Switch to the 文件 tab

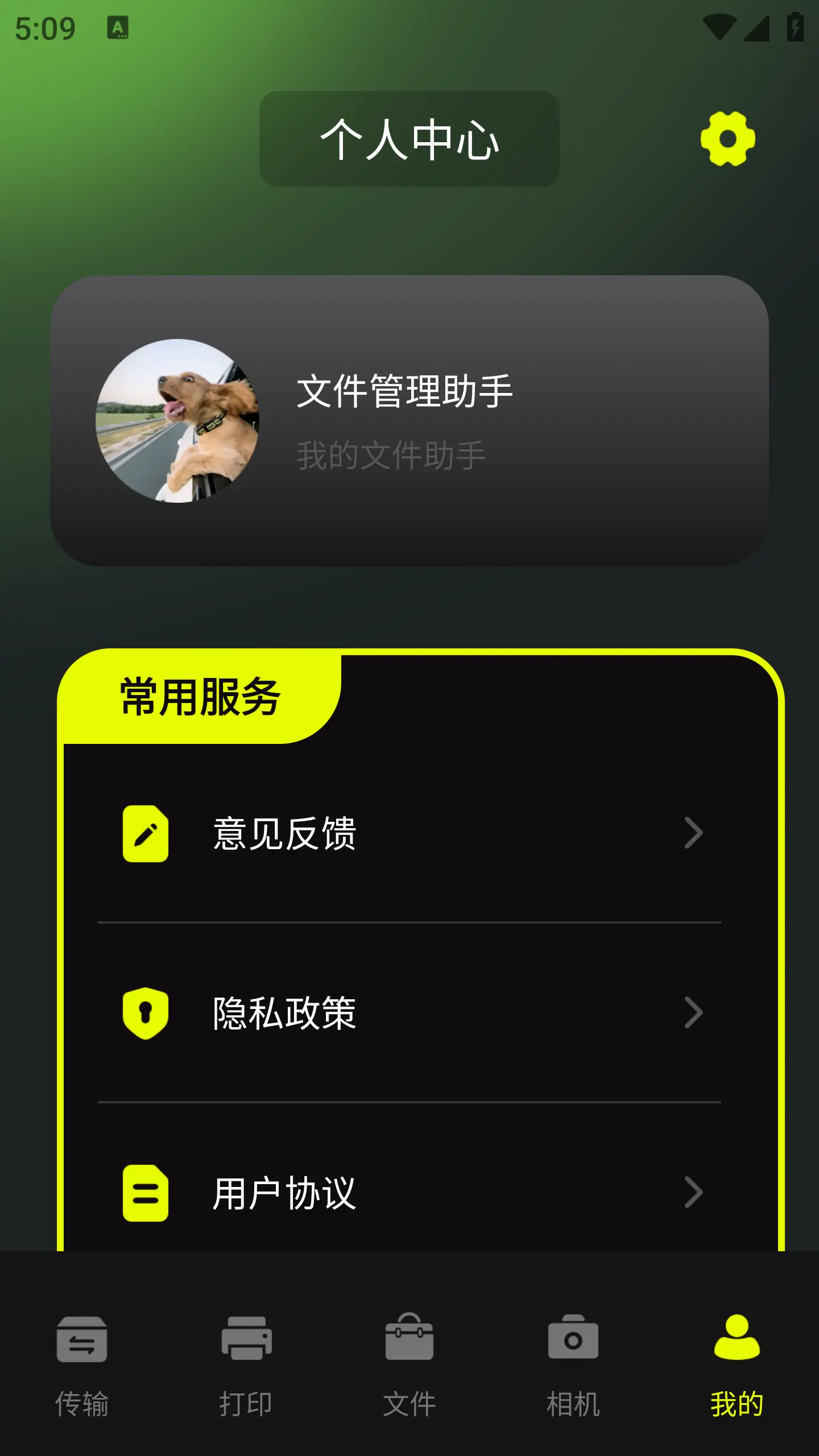pyautogui.click(x=409, y=1365)
